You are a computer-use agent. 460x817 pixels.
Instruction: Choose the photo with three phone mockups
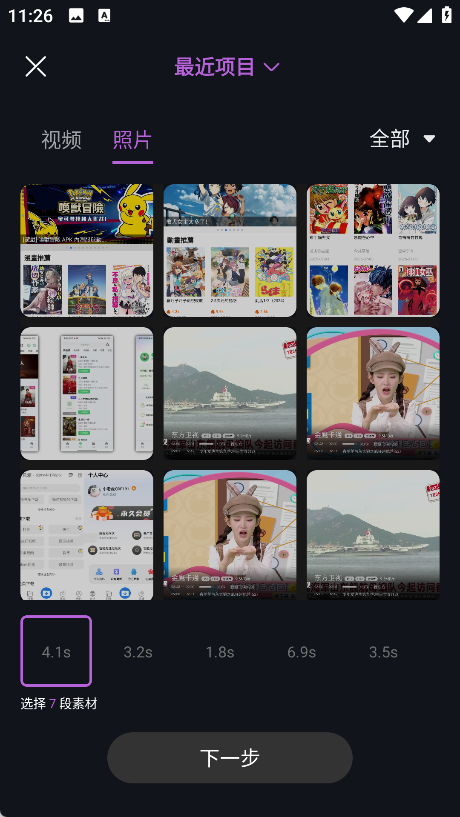pyautogui.click(x=86, y=393)
